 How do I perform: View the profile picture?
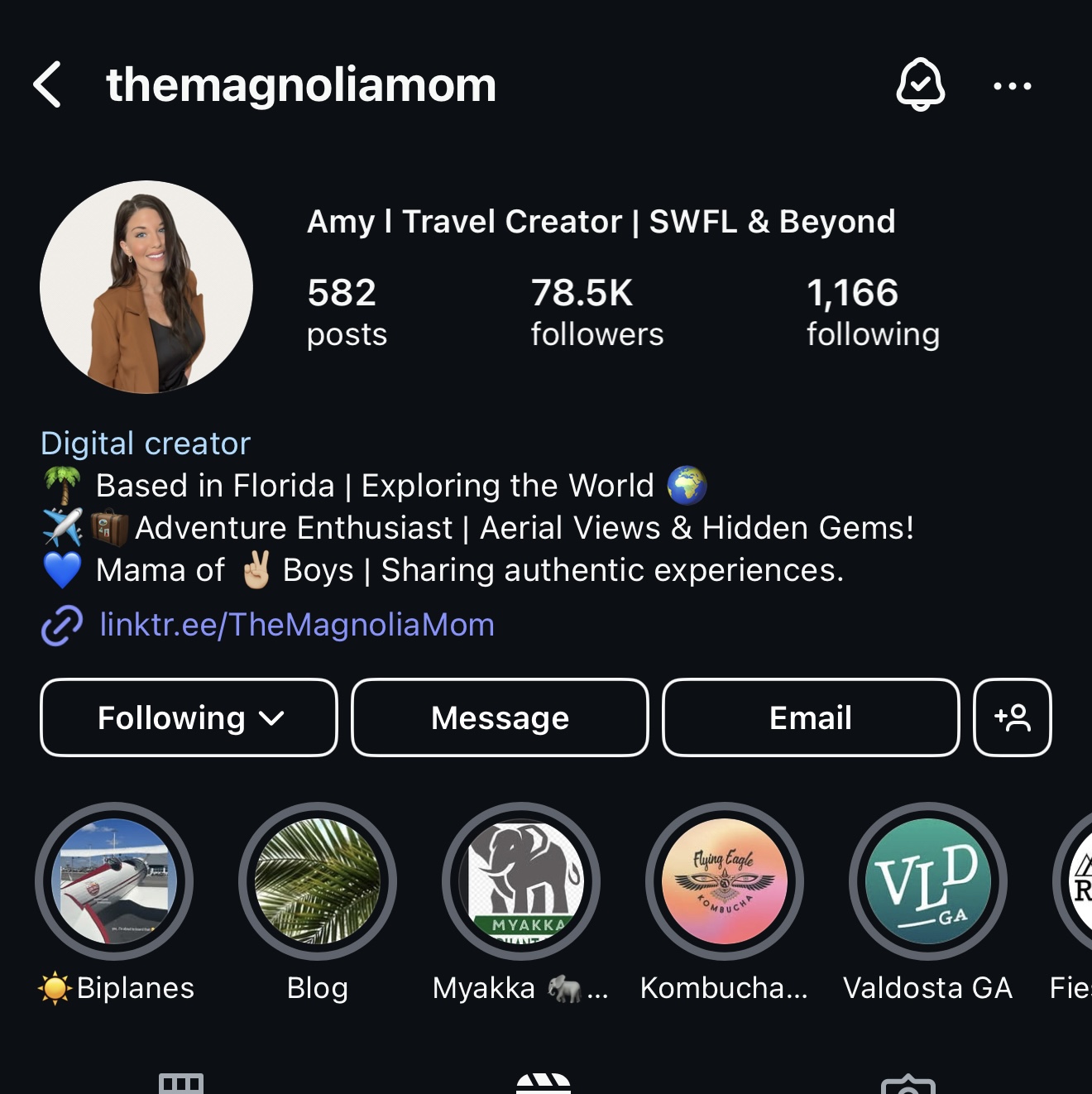pos(146,287)
